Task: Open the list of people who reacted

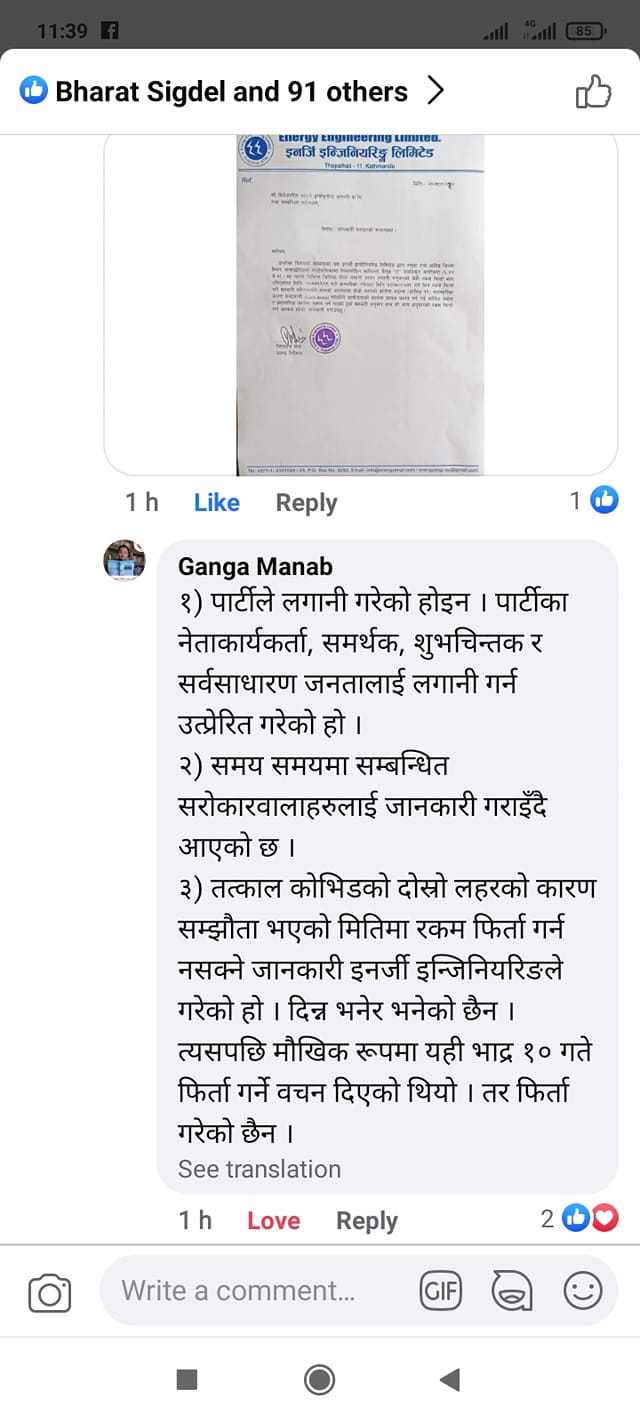Action: [x=230, y=92]
